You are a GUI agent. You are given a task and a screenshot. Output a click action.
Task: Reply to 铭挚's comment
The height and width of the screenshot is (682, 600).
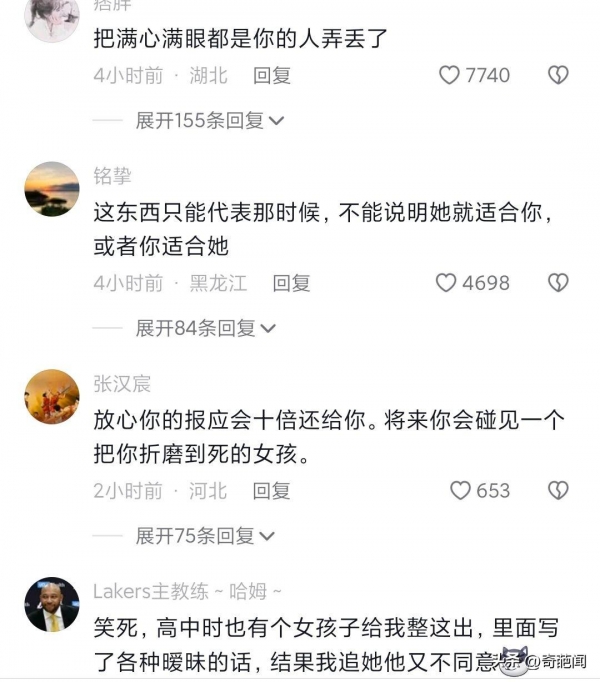pyautogui.click(x=291, y=283)
